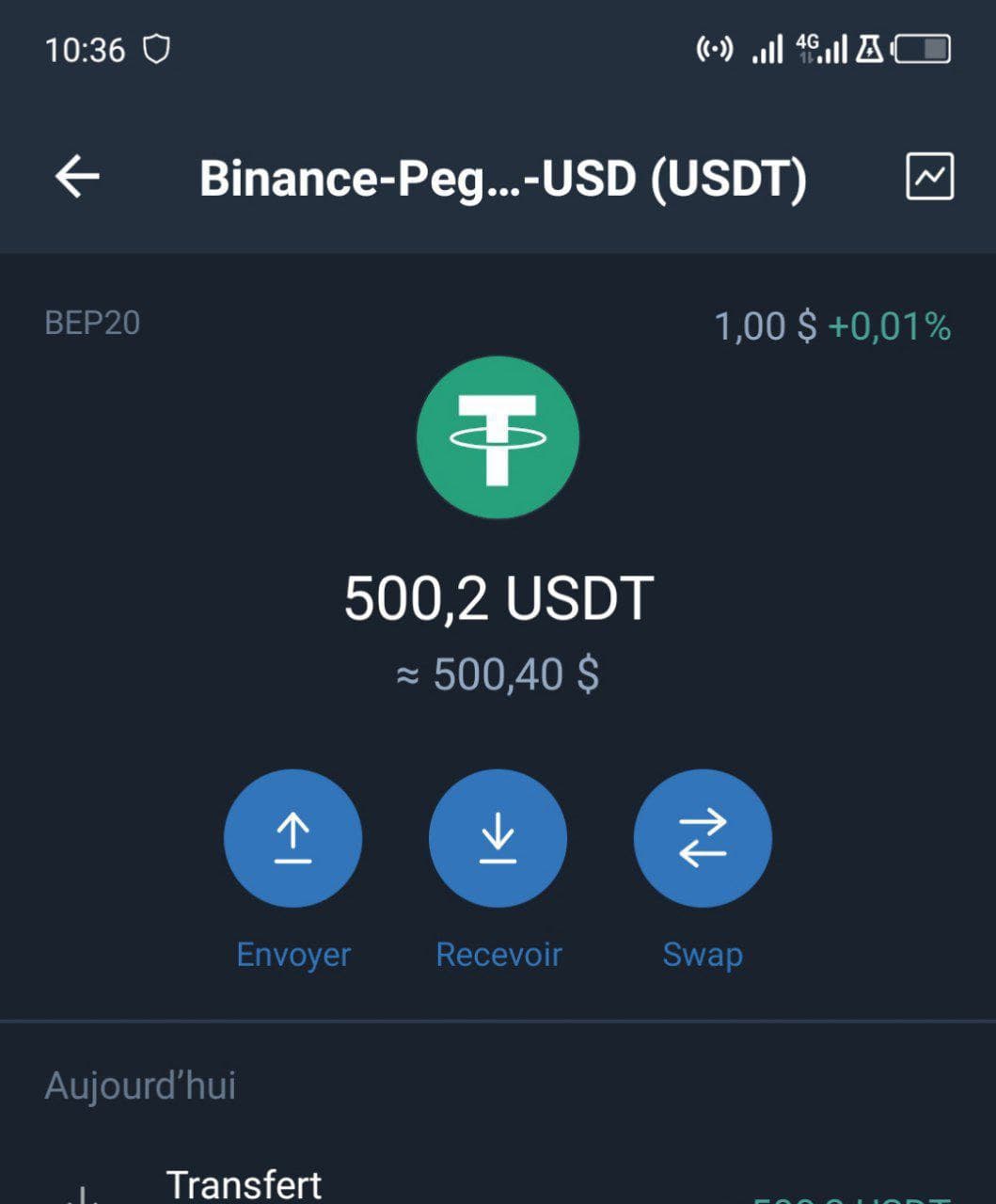Tap the back arrow in the header

point(75,177)
